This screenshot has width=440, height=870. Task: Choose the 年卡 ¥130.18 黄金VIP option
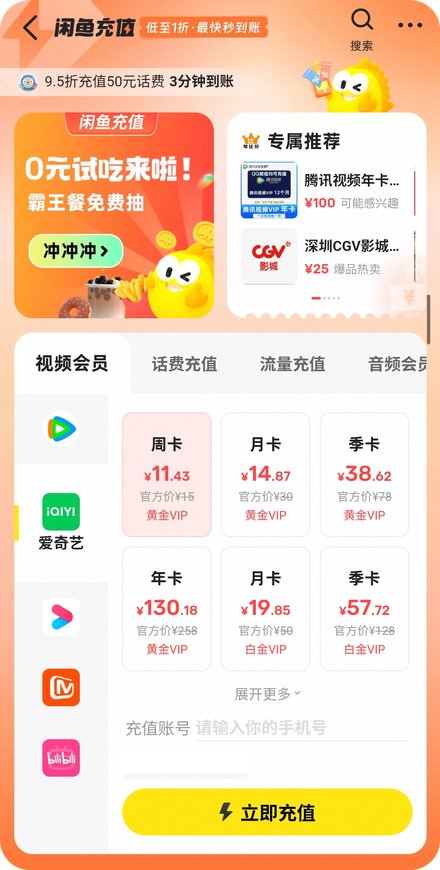coord(166,609)
